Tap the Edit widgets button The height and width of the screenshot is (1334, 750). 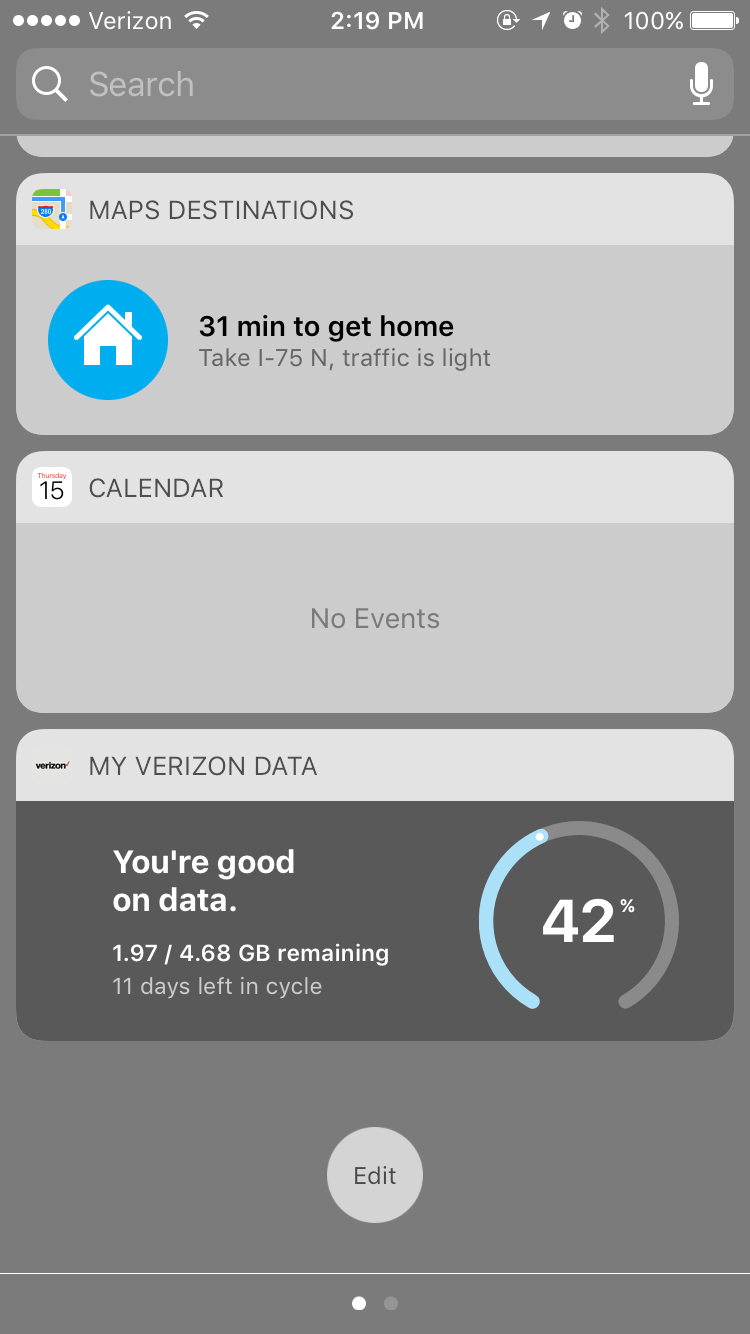tap(375, 1175)
